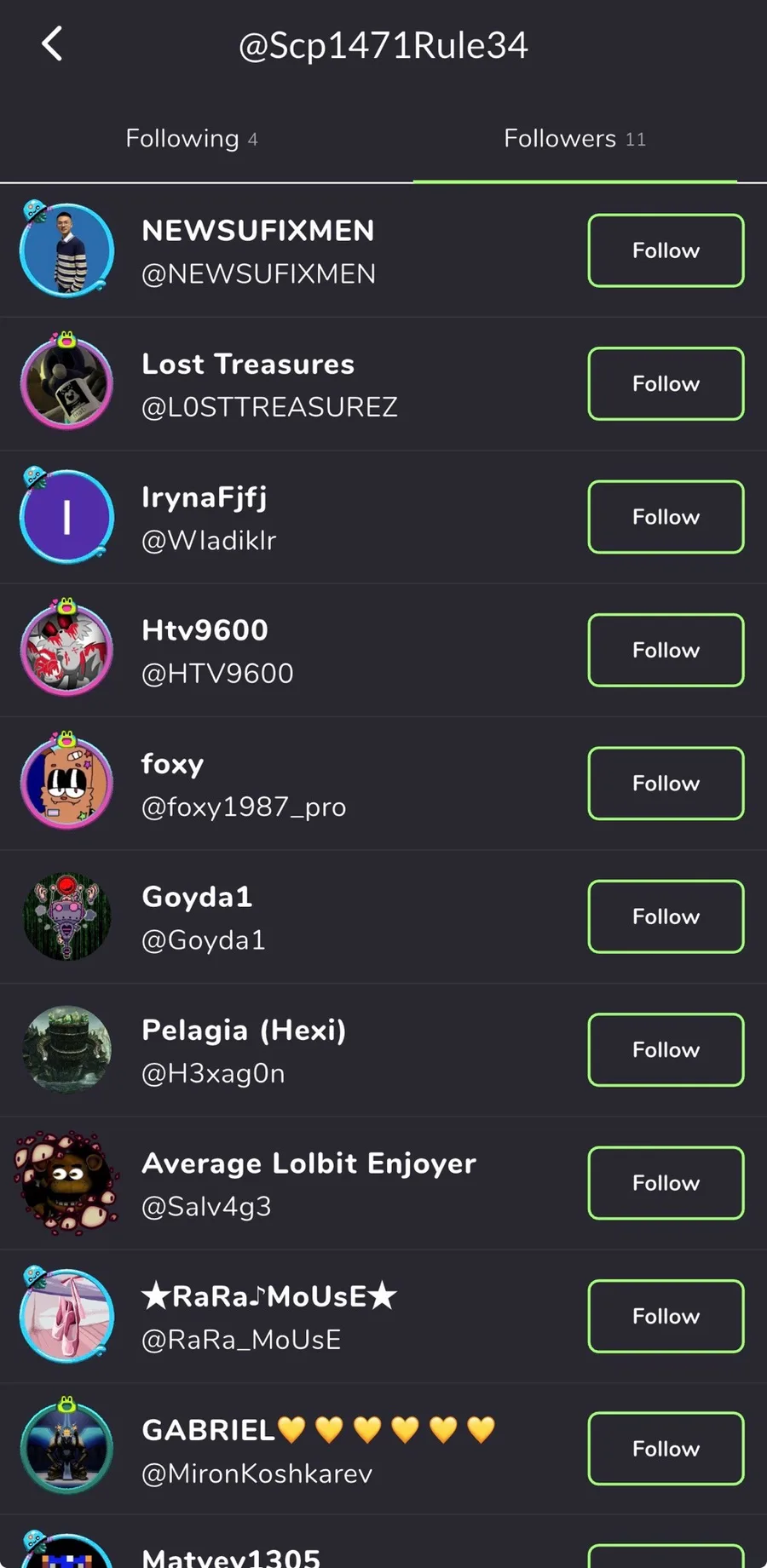Tap Follow beside Goyda1
767x1568 pixels.
click(666, 916)
